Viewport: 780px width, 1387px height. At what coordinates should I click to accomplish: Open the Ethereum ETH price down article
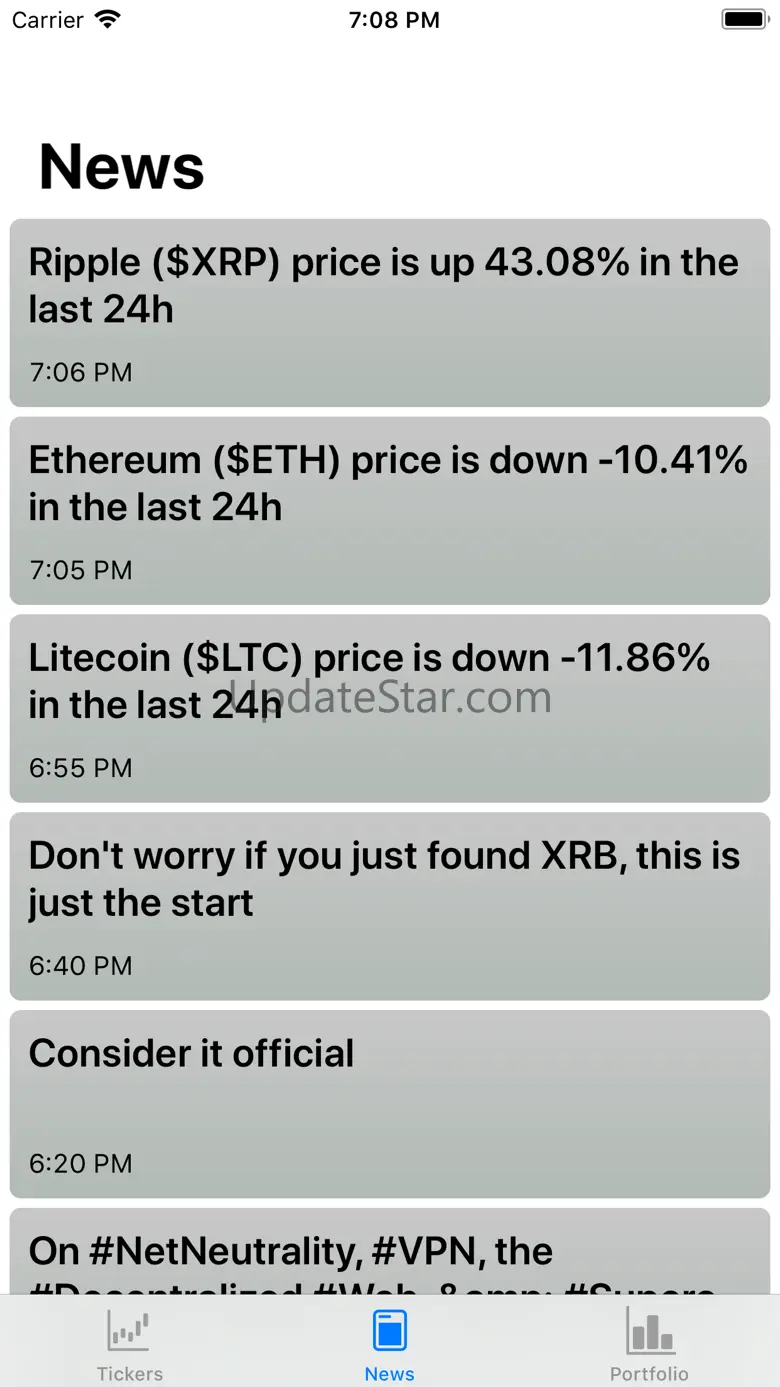click(x=389, y=510)
